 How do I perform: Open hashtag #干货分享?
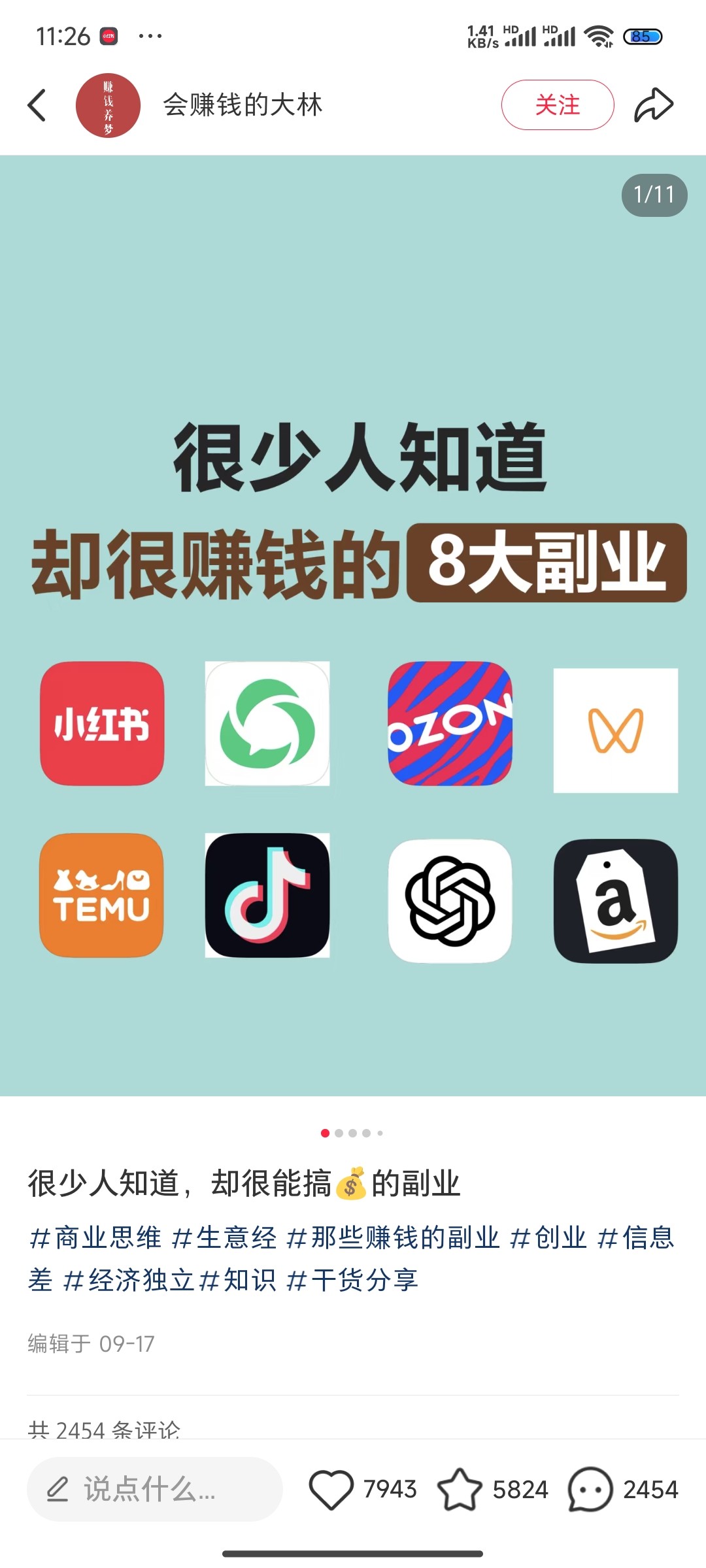(352, 1281)
